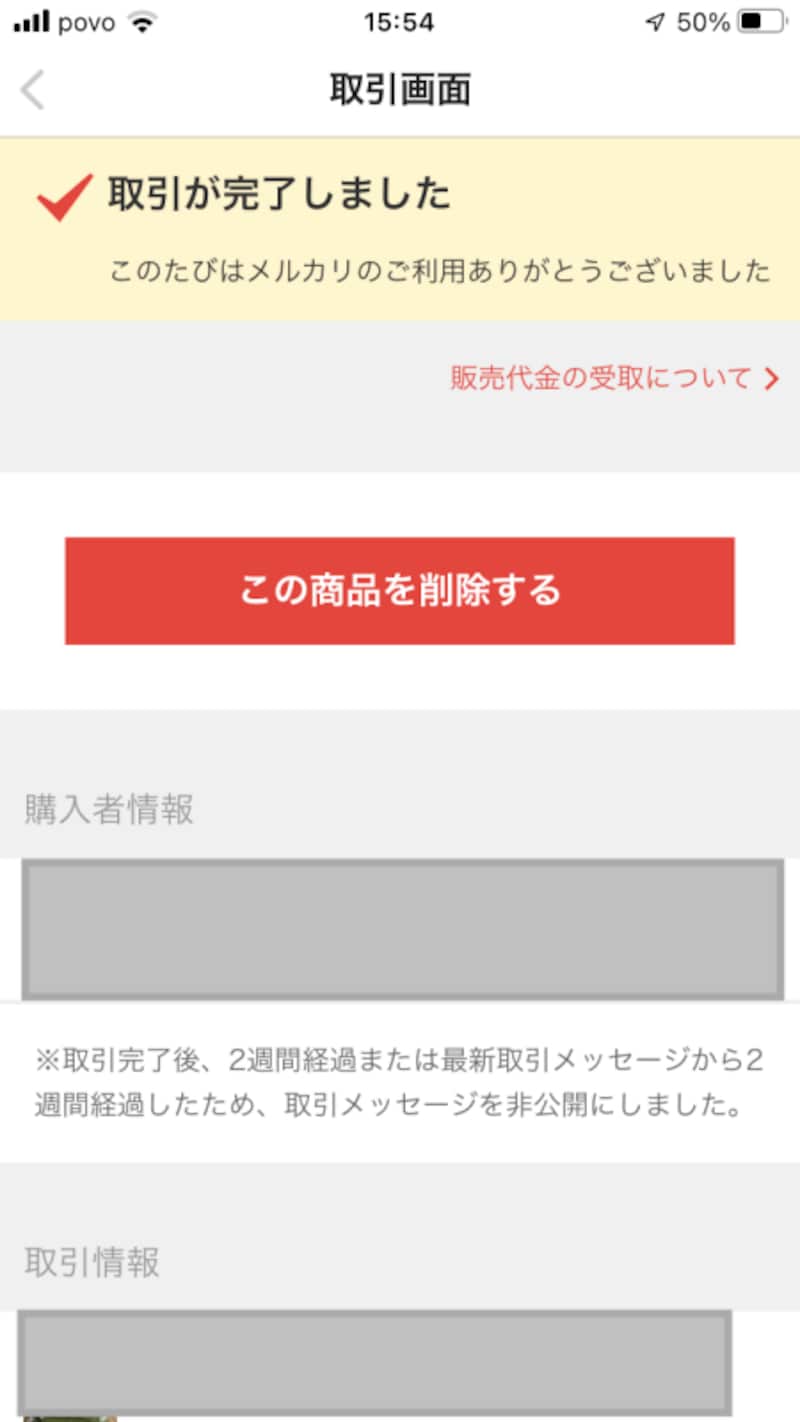Tap the cellular signal bars icon
The height and width of the screenshot is (1422, 800).
[x=33, y=20]
